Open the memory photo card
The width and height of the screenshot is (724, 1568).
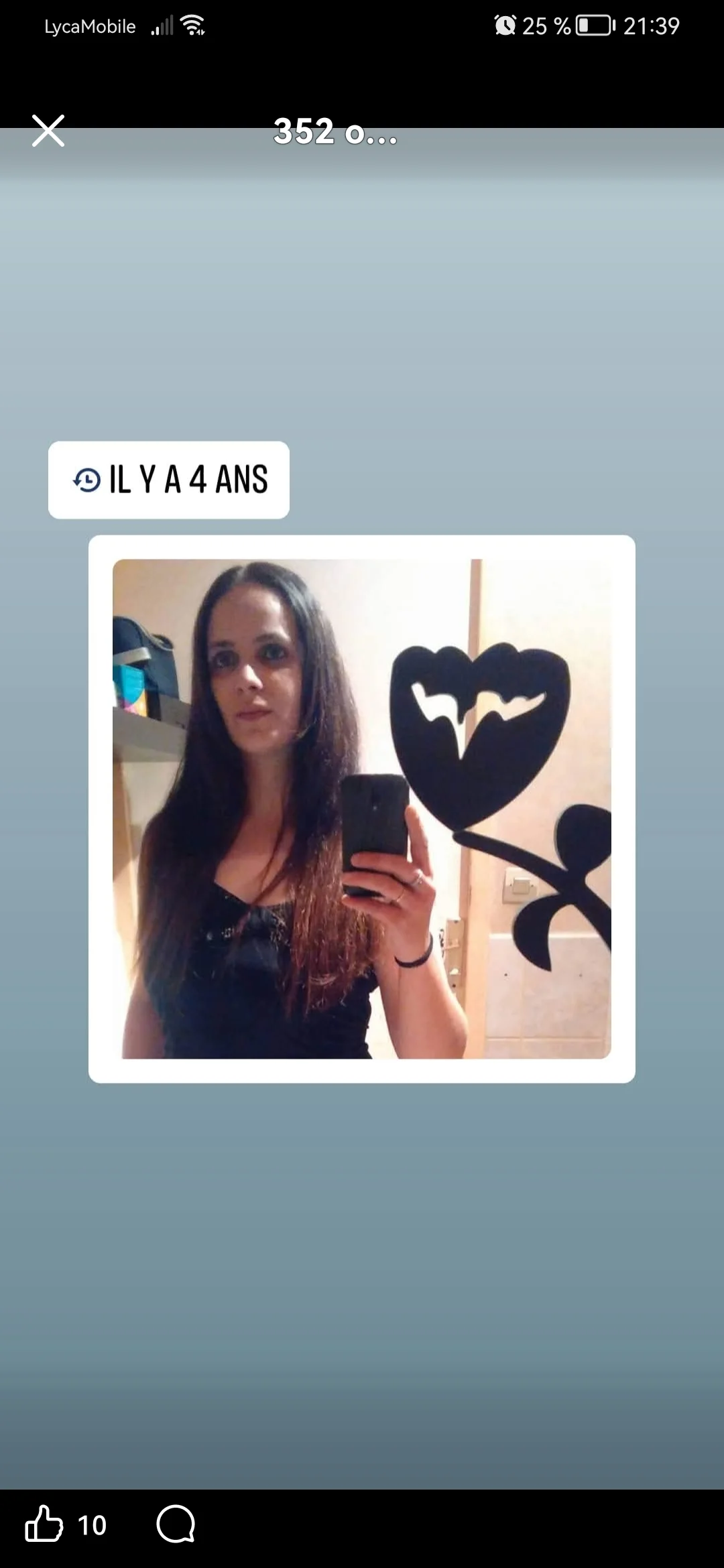362,809
